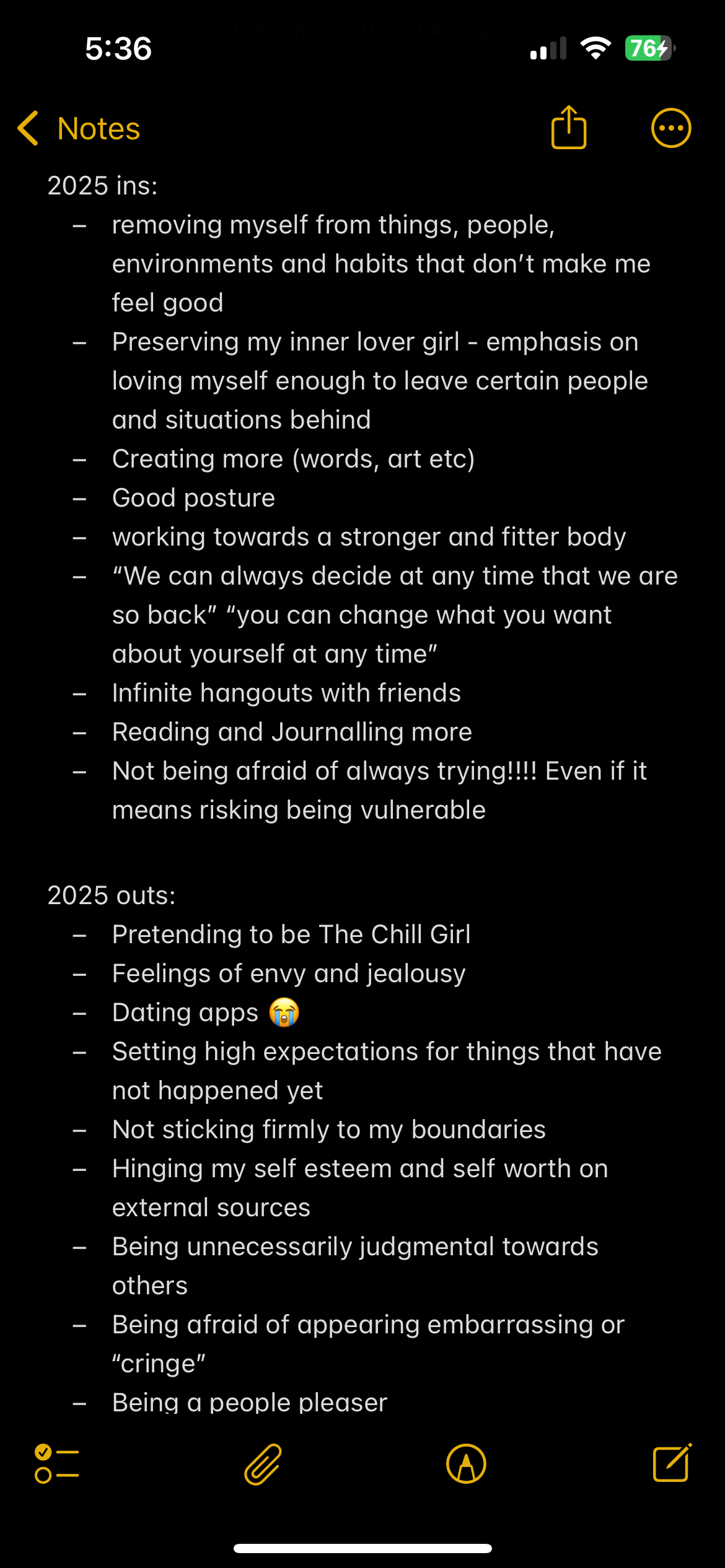Compose a new note
Image resolution: width=725 pixels, height=1568 pixels.
point(672,1463)
